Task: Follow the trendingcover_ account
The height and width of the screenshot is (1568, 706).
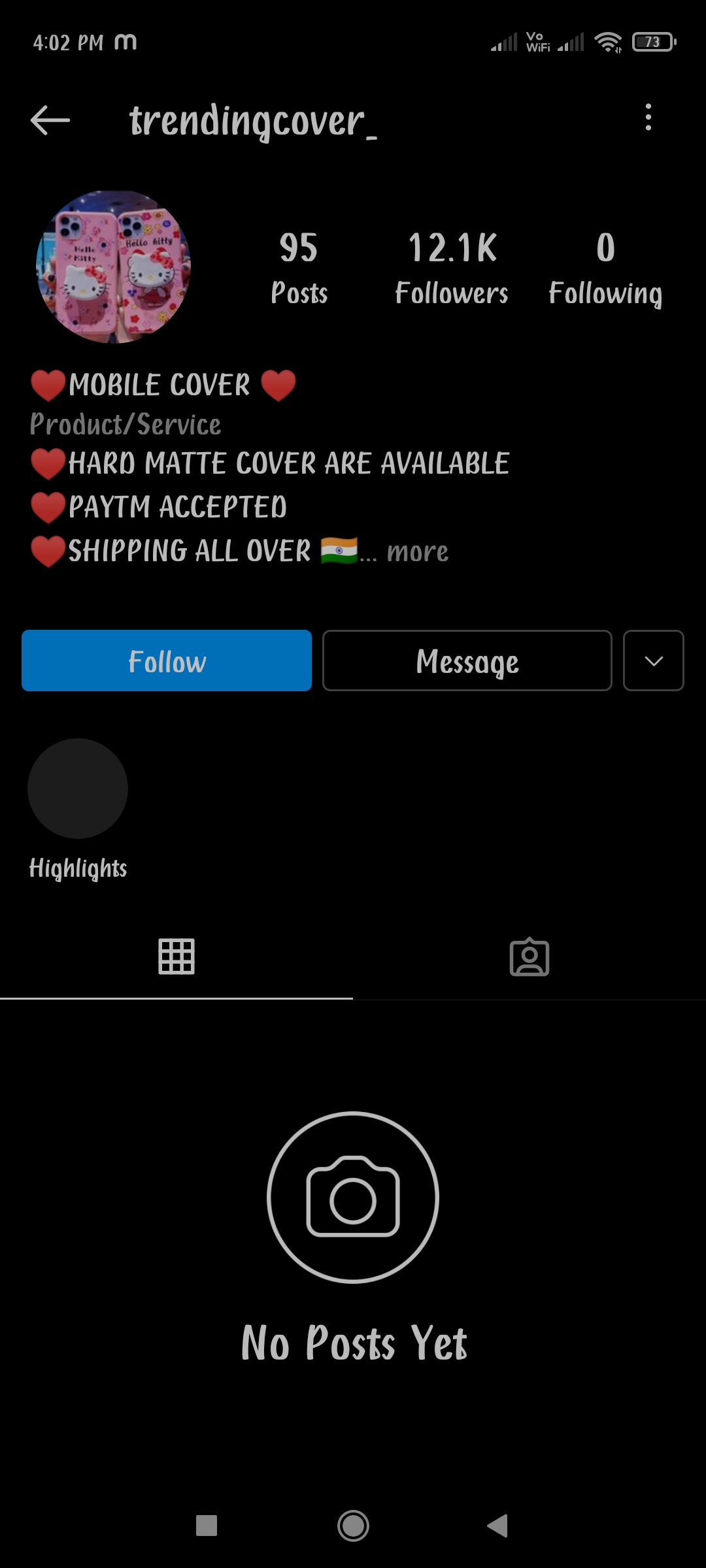Action: click(x=167, y=661)
